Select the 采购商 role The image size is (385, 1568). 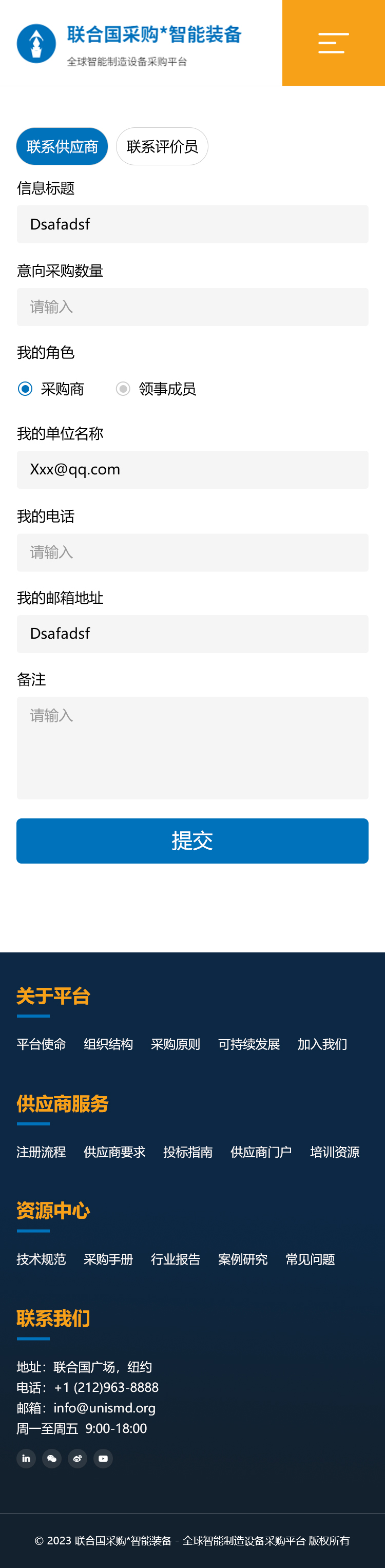click(26, 389)
